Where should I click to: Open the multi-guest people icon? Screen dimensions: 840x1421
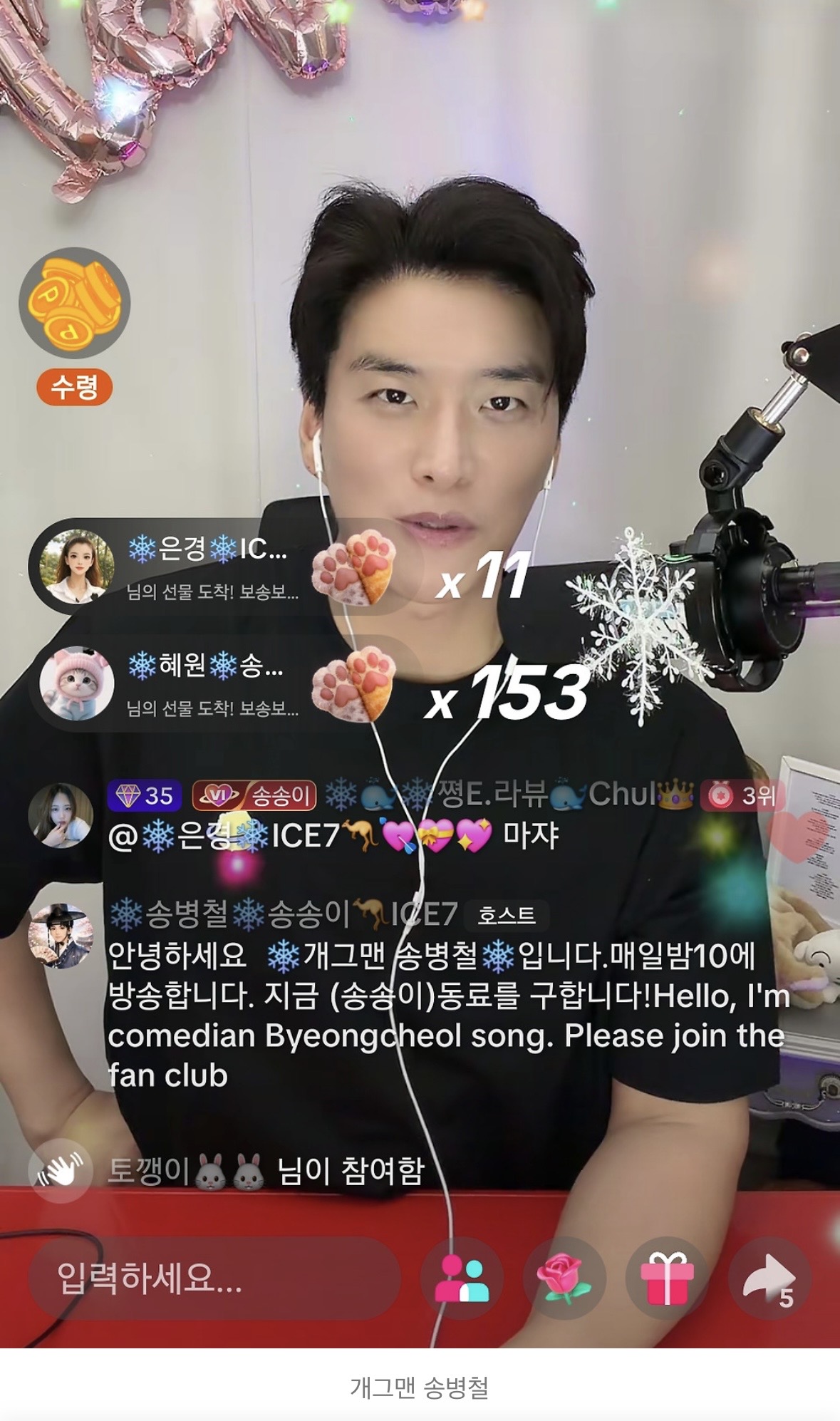tap(462, 1278)
